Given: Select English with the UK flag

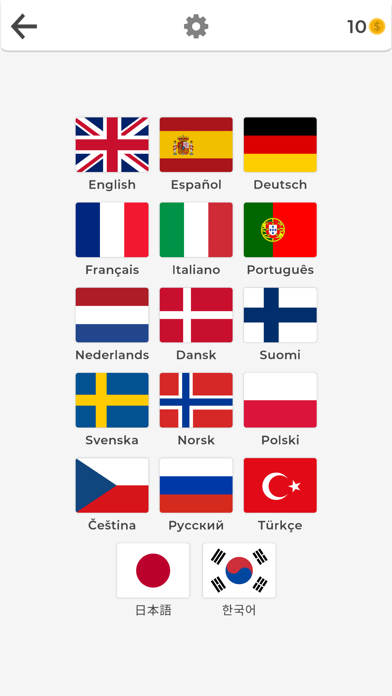Looking at the screenshot, I should coord(112,145).
